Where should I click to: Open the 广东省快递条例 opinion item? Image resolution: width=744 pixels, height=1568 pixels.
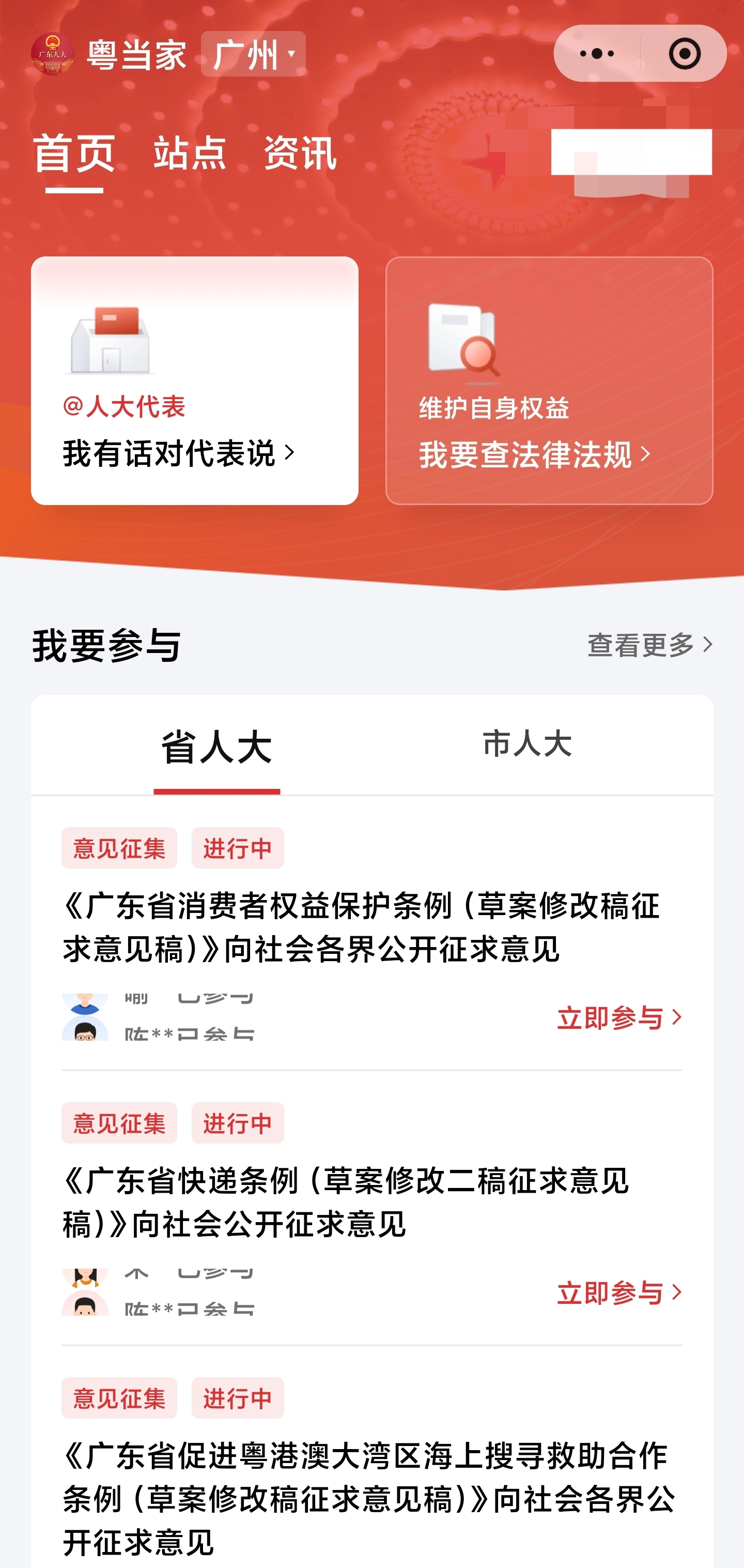point(346,1201)
